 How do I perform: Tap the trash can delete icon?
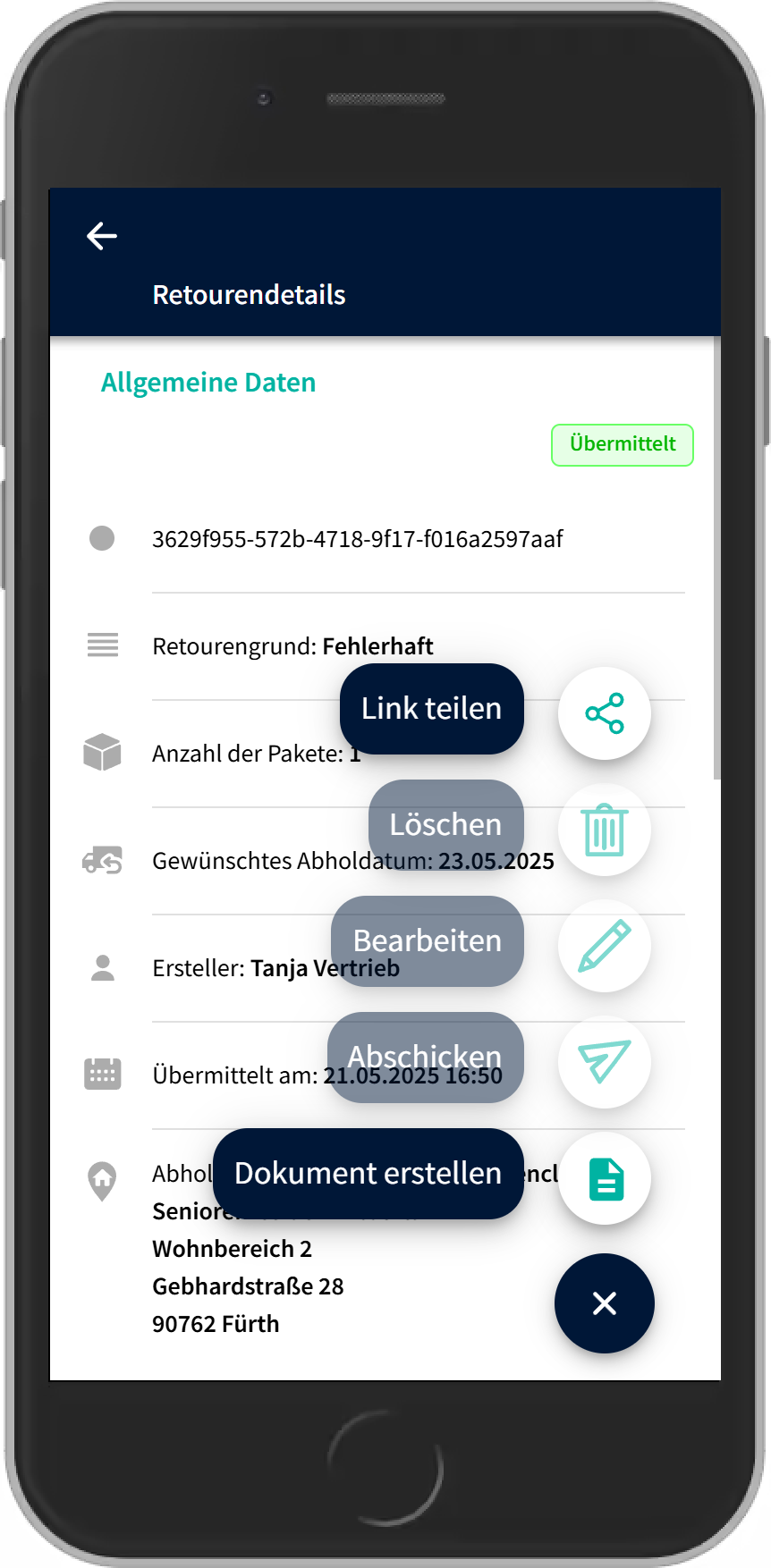[x=605, y=830]
